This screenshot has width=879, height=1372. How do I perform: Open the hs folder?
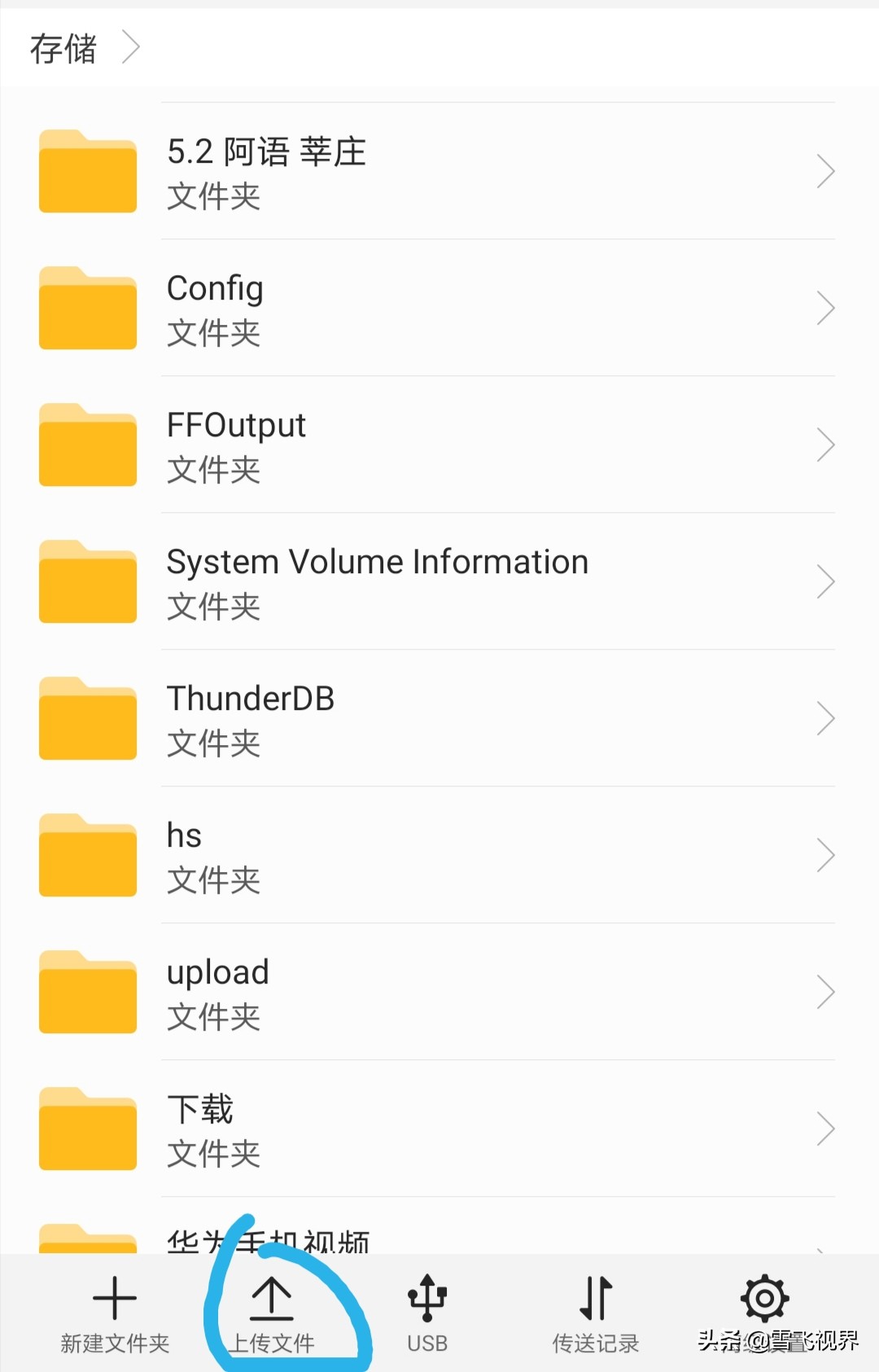439,856
